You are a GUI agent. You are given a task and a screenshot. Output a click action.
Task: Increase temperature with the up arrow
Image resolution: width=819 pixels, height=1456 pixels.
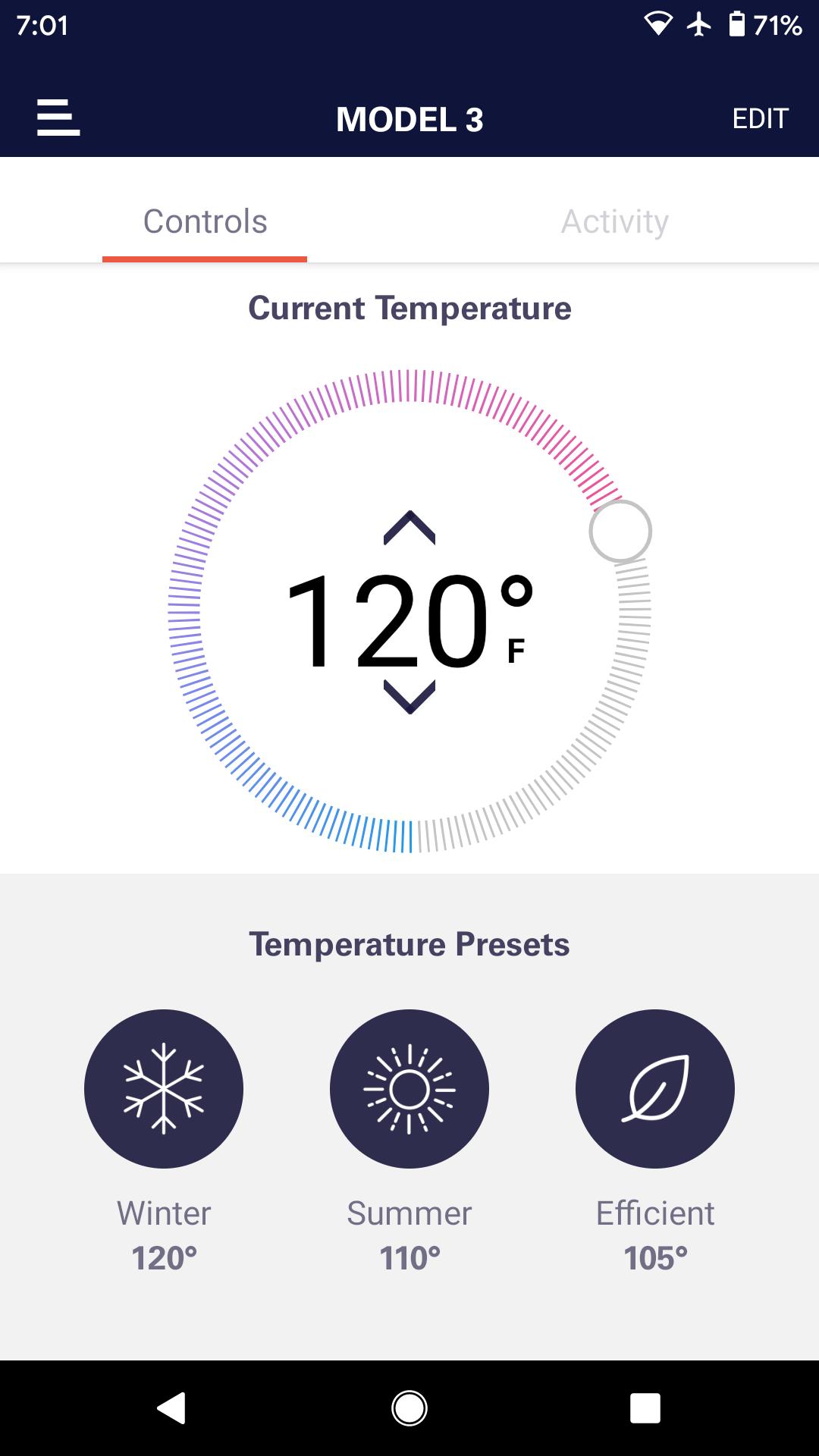pos(409,528)
